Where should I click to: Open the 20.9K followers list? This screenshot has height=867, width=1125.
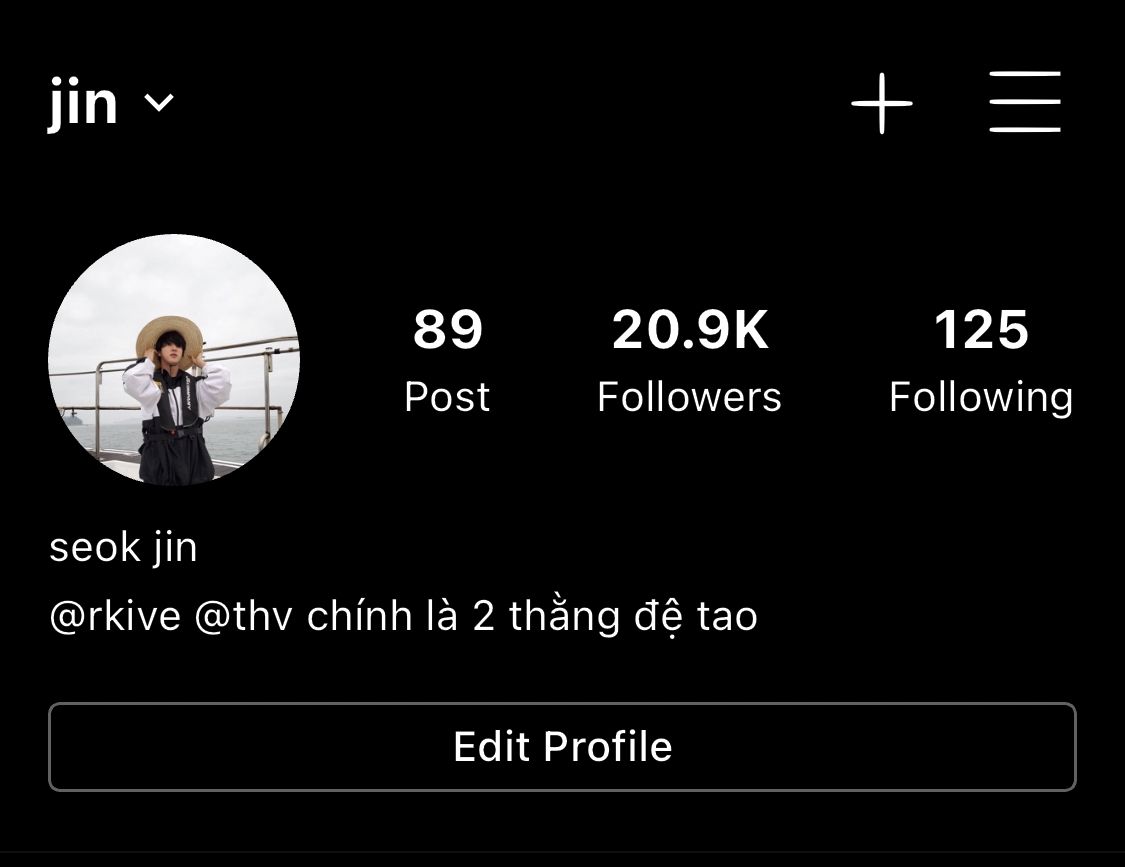689,360
